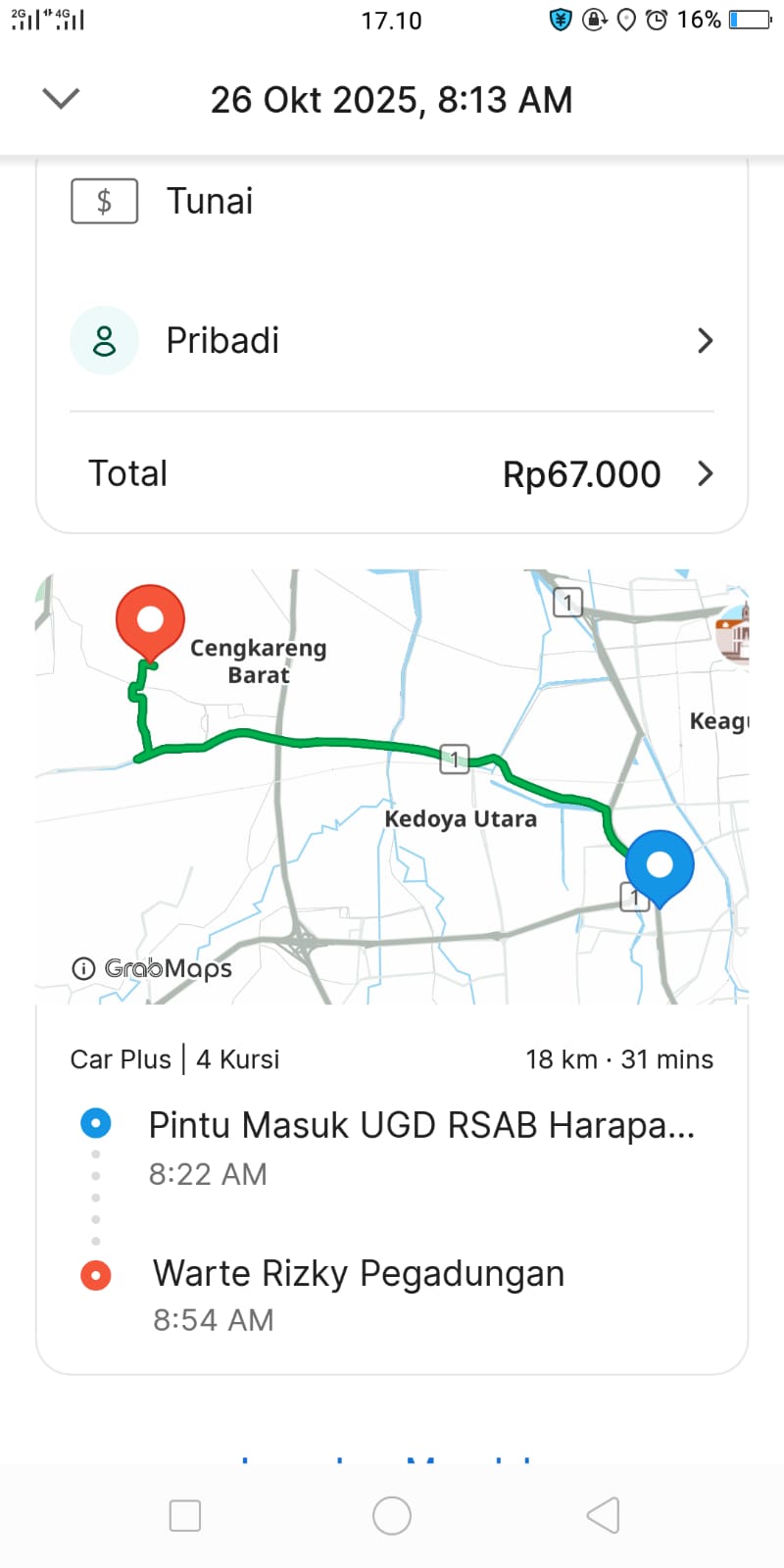The height and width of the screenshot is (1568, 784).
Task: Open the Pribadi trip tag row
Action: 392,341
